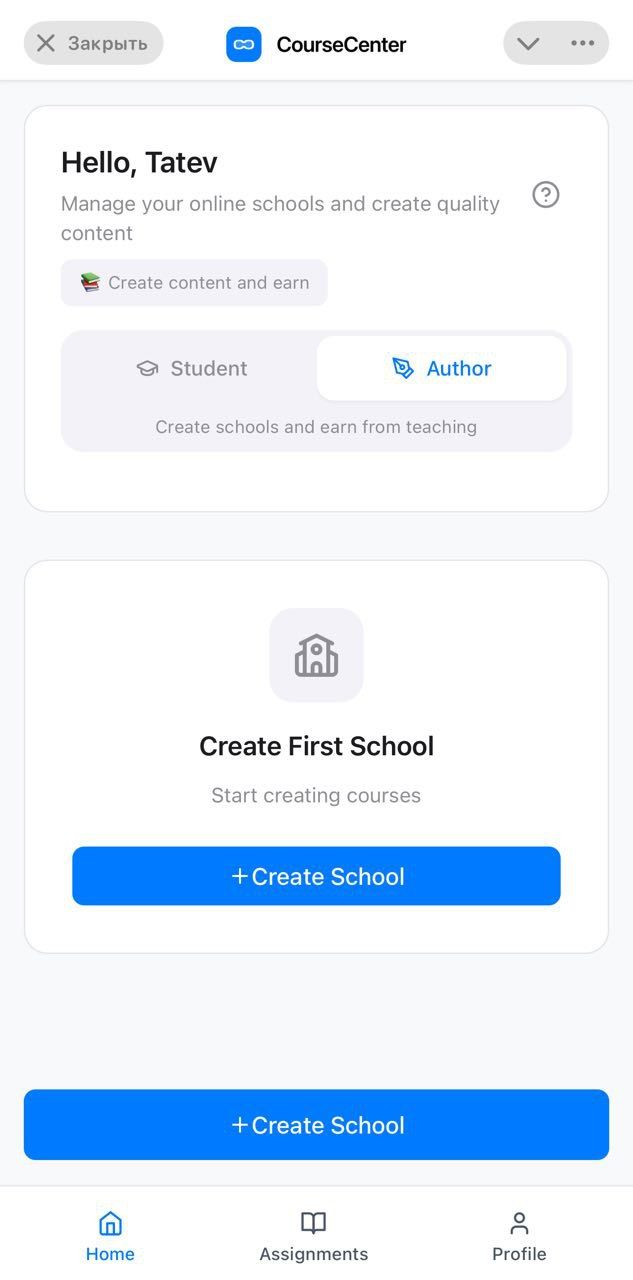Open the help question mark icon

tap(545, 194)
